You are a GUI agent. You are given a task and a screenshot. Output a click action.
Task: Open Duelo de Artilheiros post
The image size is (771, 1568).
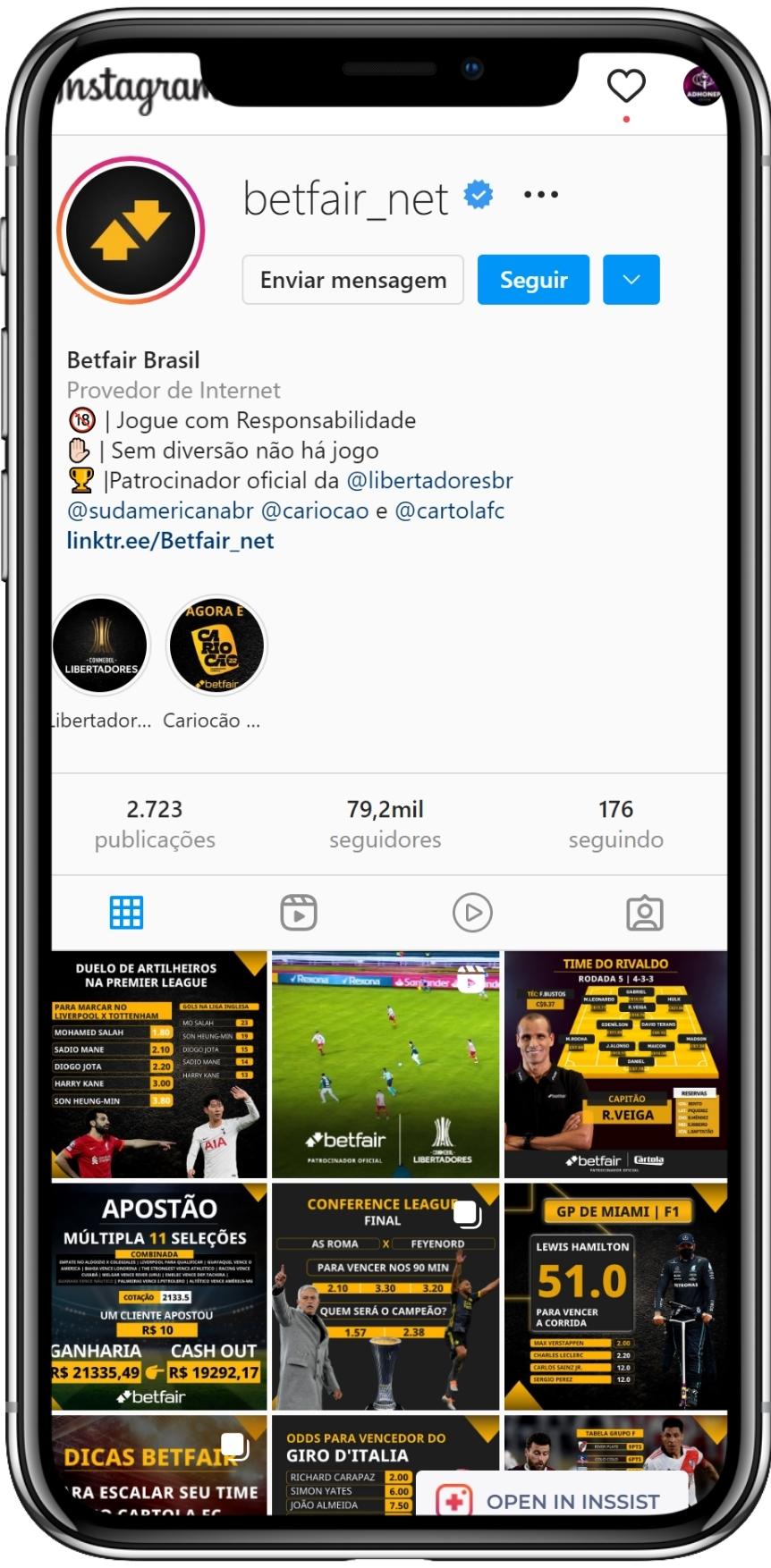[159, 1065]
